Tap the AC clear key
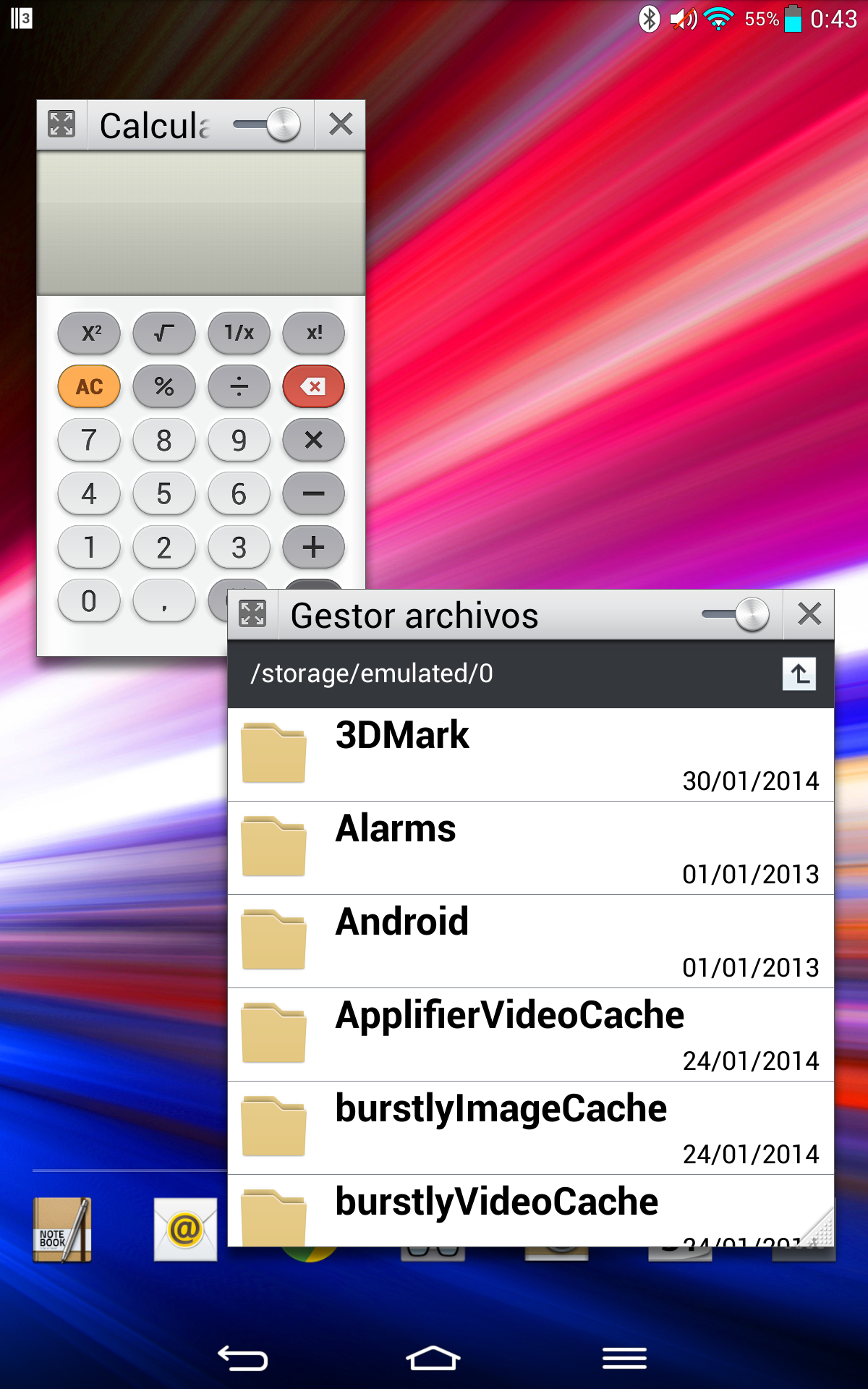 point(89,386)
